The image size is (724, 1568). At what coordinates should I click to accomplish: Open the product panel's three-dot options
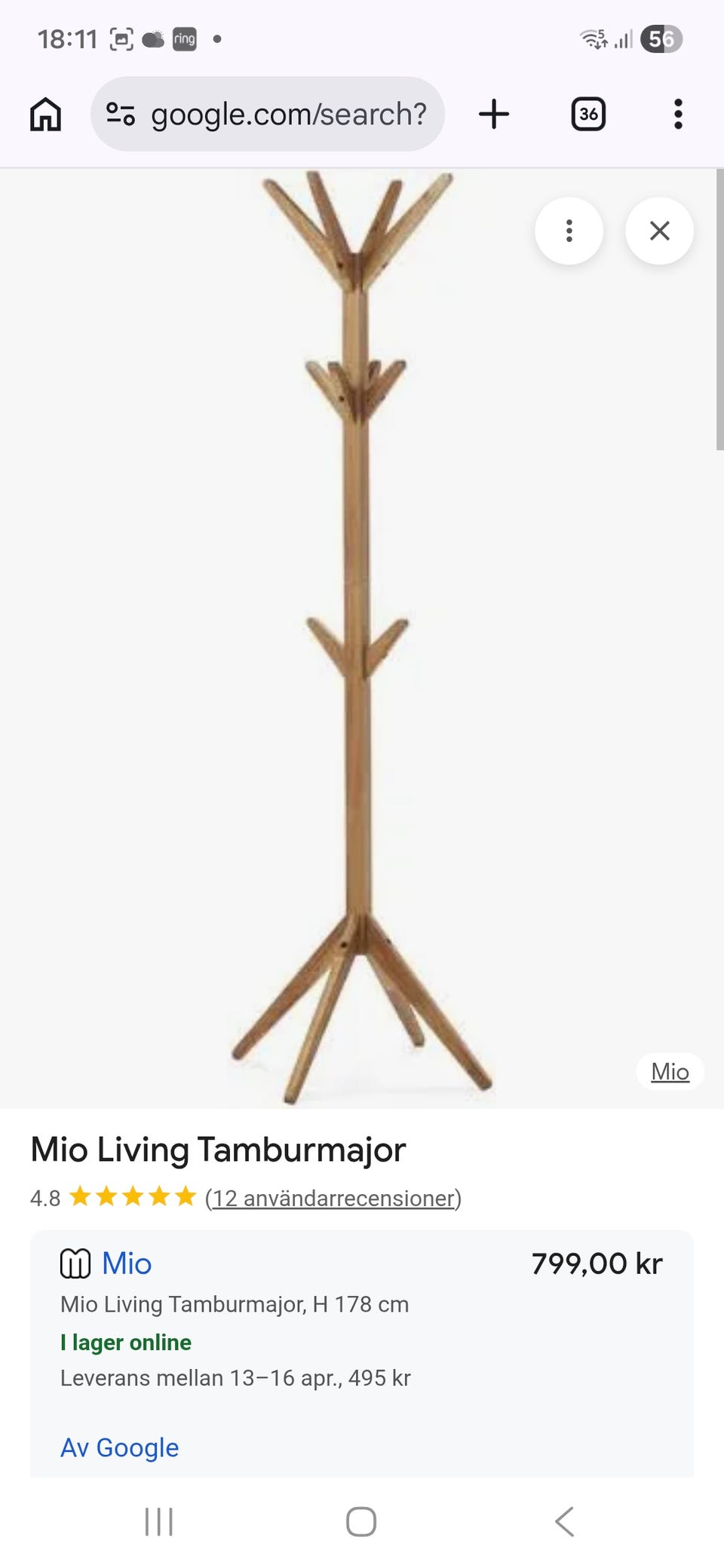[569, 231]
